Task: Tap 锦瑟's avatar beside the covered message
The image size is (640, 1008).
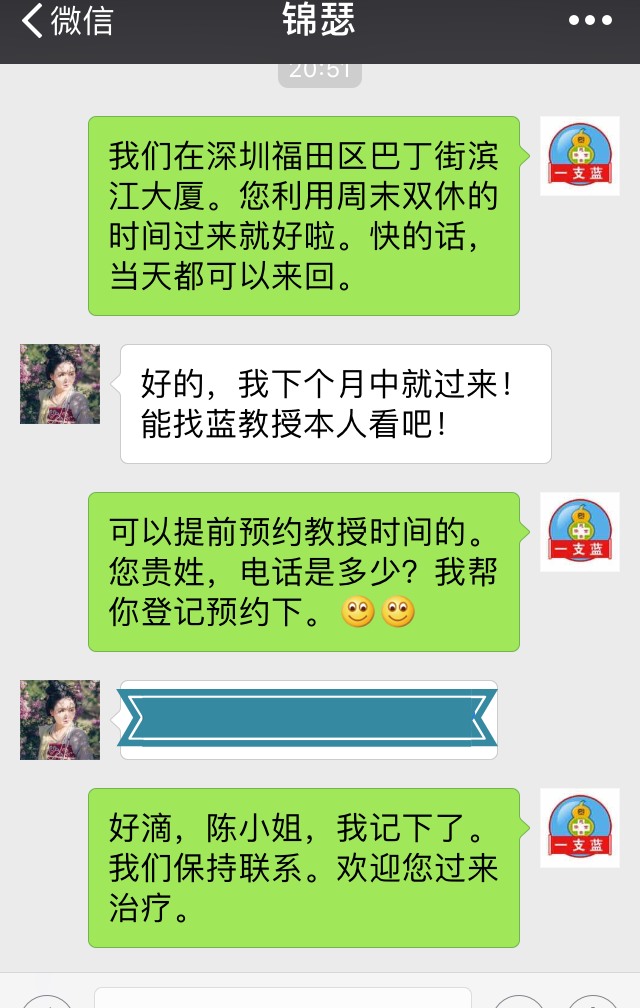Action: click(x=60, y=720)
